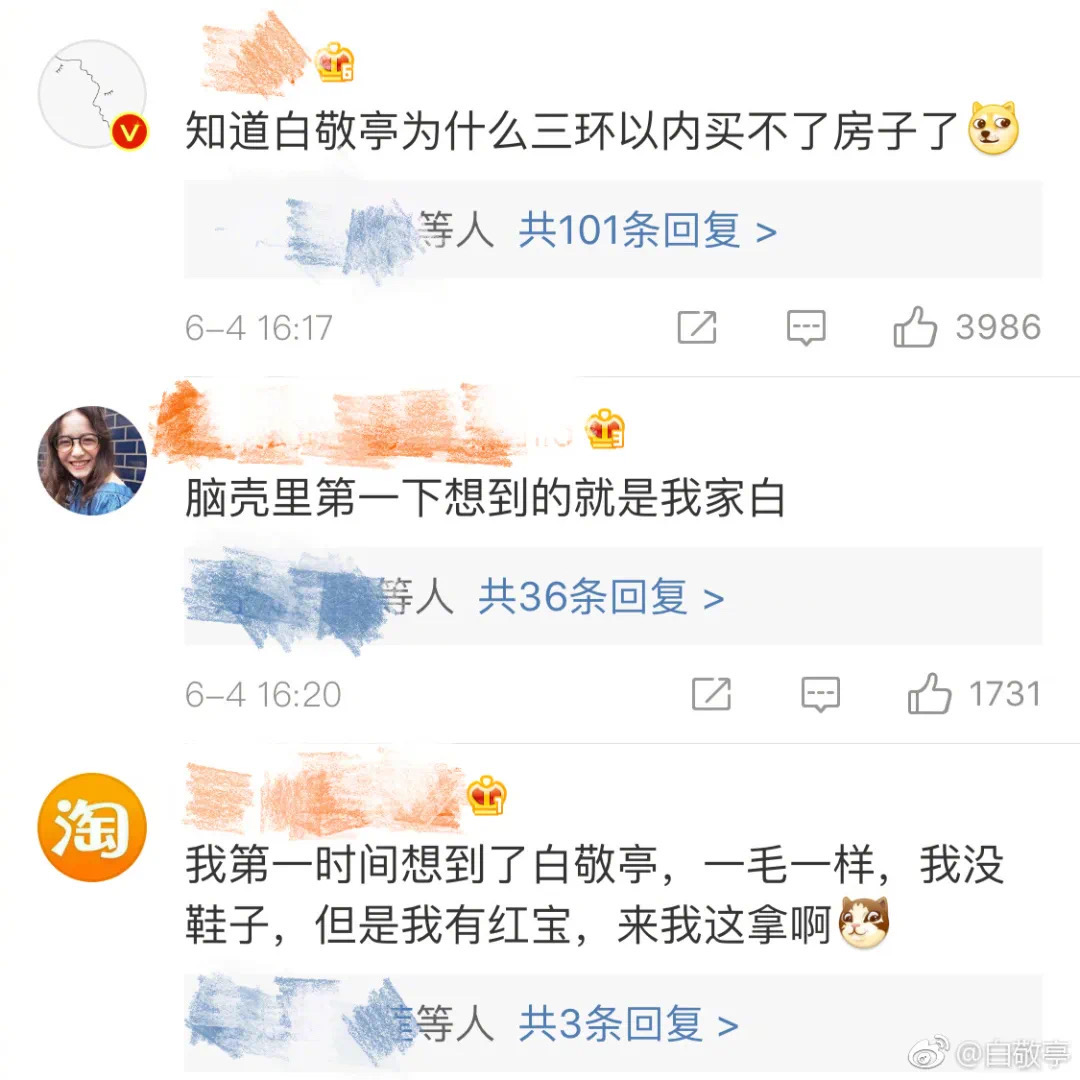The height and width of the screenshot is (1080, 1080).
Task: Open the 共101条回复 replies link
Action: tap(647, 232)
